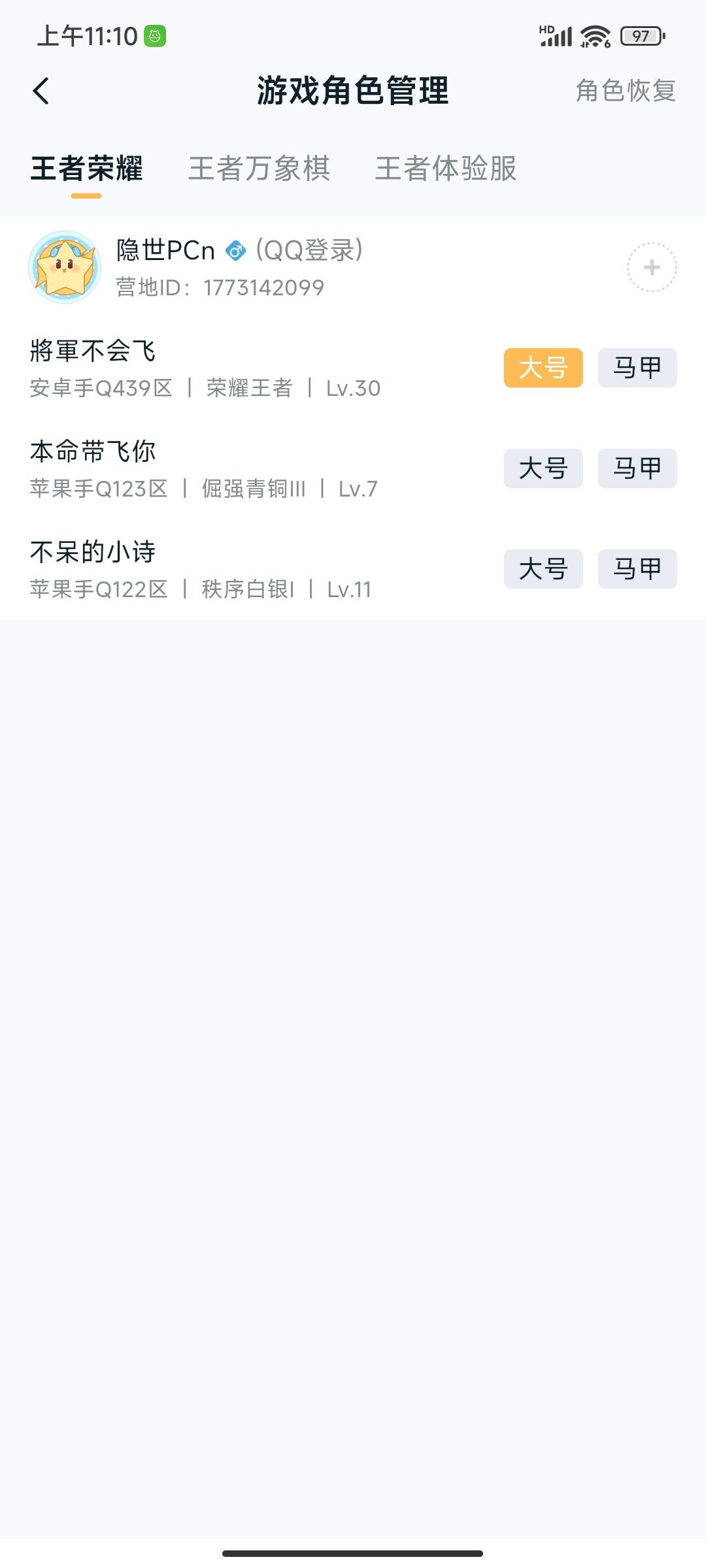Click the male gender icon beside 隐世PCn
Image resolution: width=706 pixels, height=1568 pixels.
235,251
